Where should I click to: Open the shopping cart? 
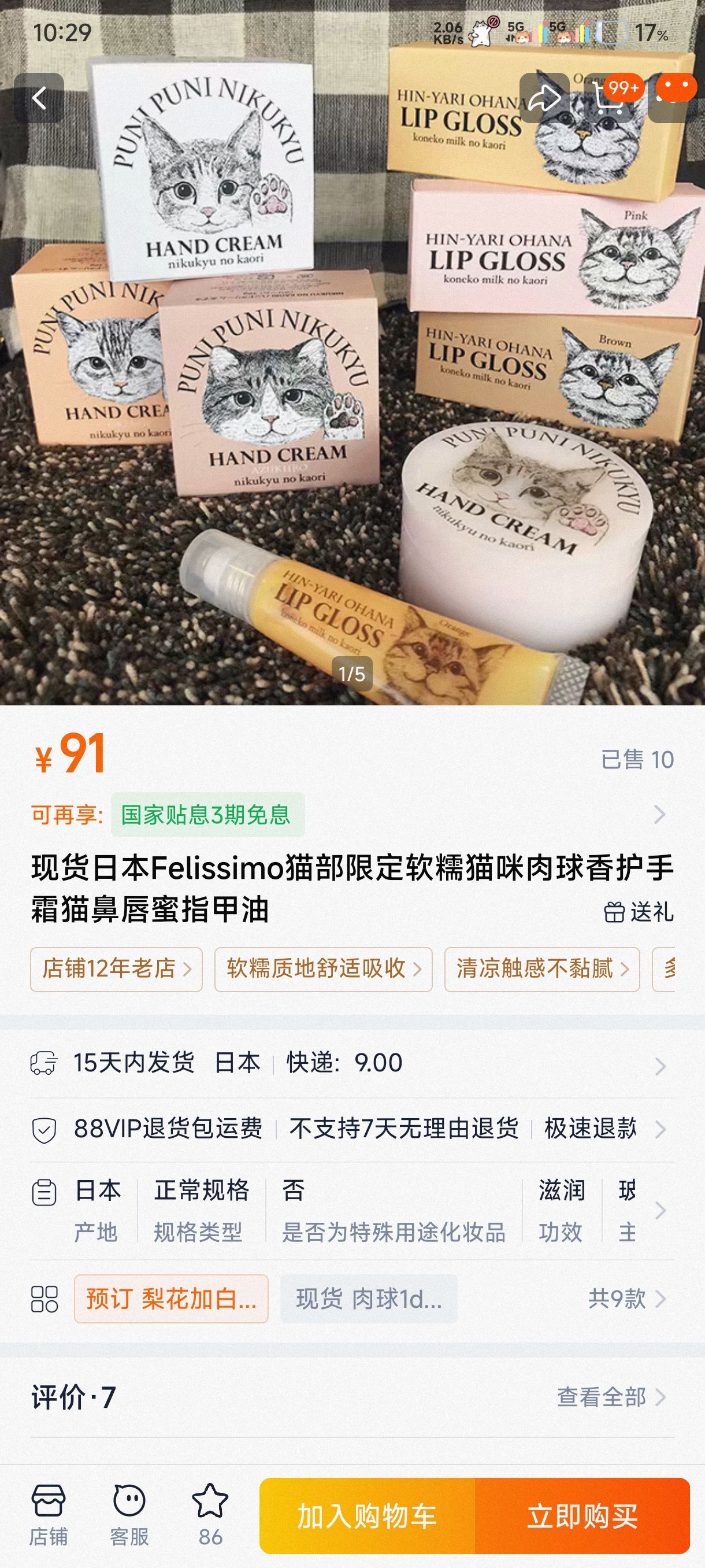click(x=608, y=98)
